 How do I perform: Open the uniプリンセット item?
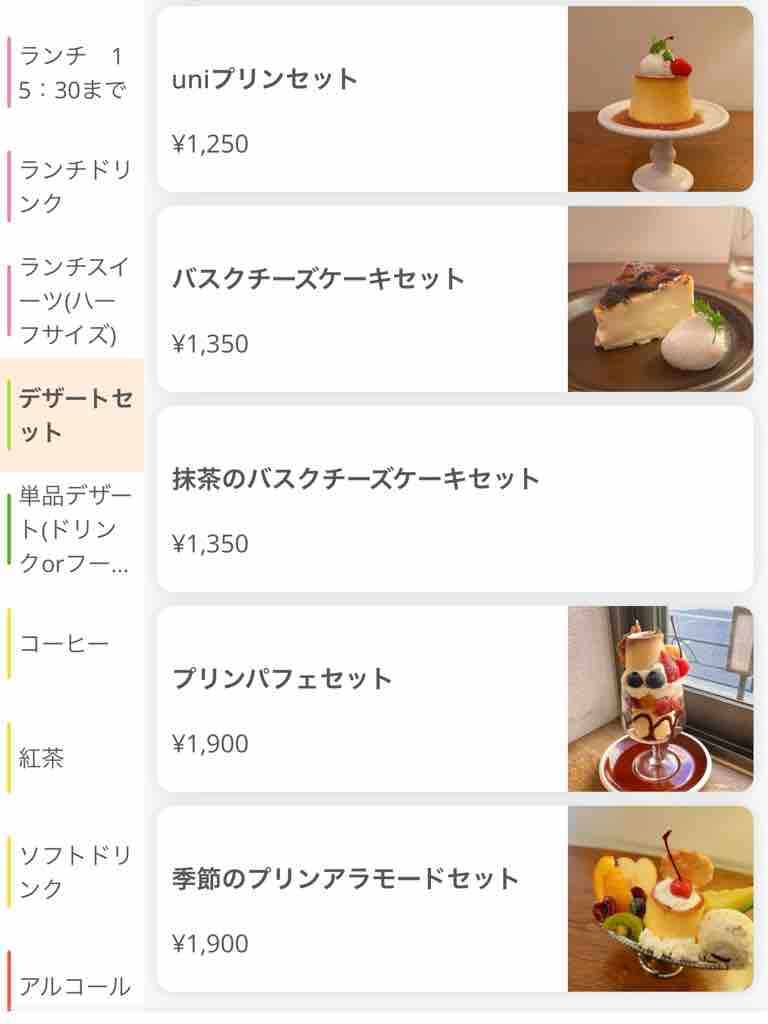tap(455, 99)
